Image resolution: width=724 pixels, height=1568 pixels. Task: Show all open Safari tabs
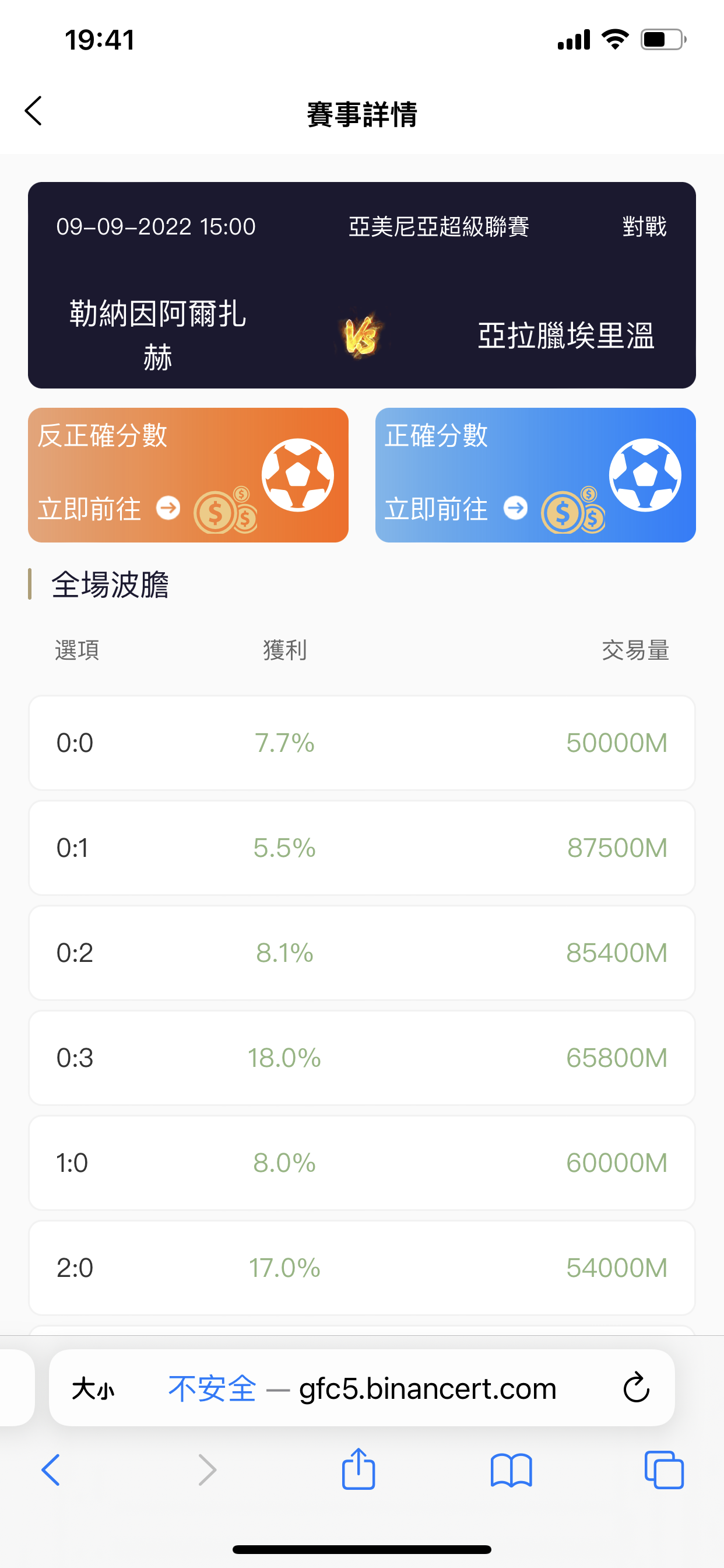664,1470
